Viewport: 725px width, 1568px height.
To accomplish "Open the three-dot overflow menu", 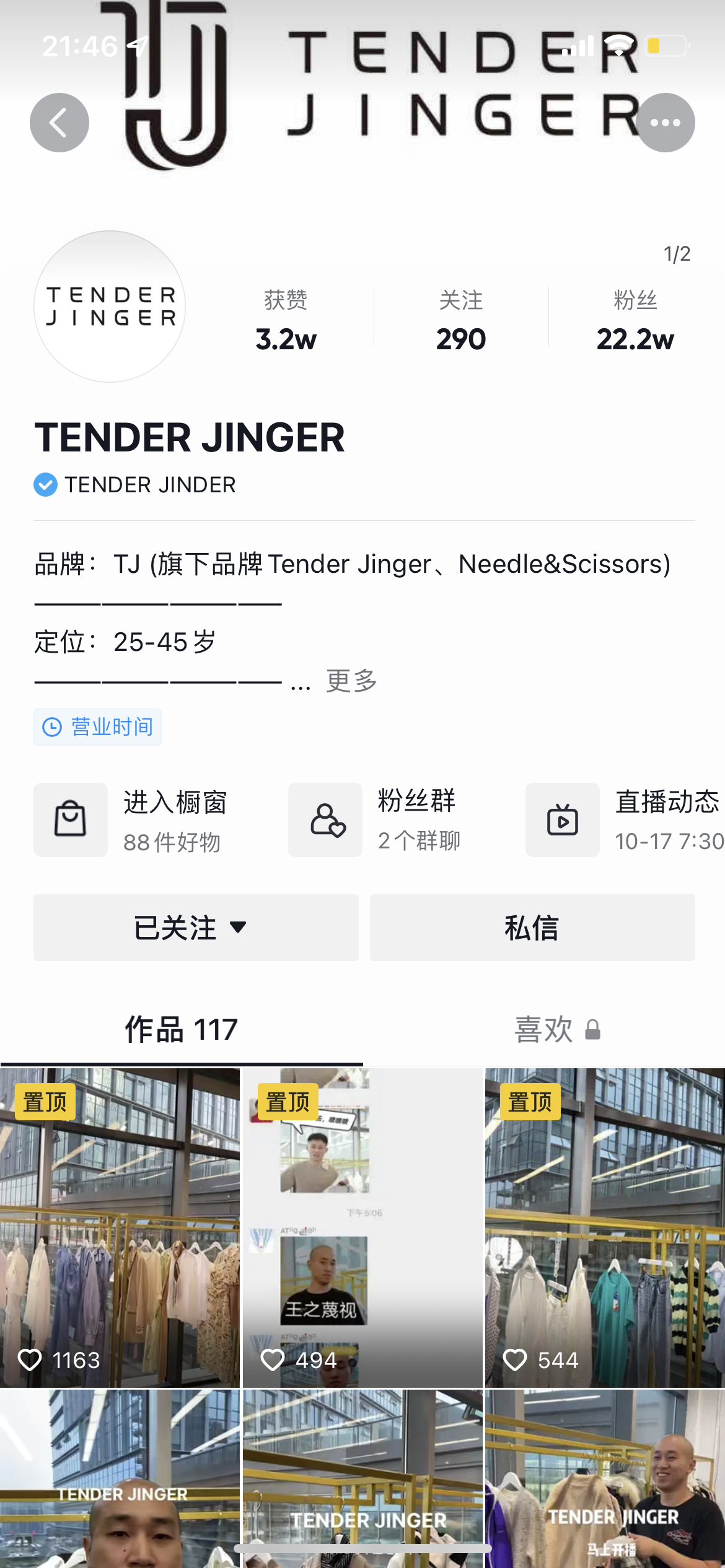I will coord(665,123).
